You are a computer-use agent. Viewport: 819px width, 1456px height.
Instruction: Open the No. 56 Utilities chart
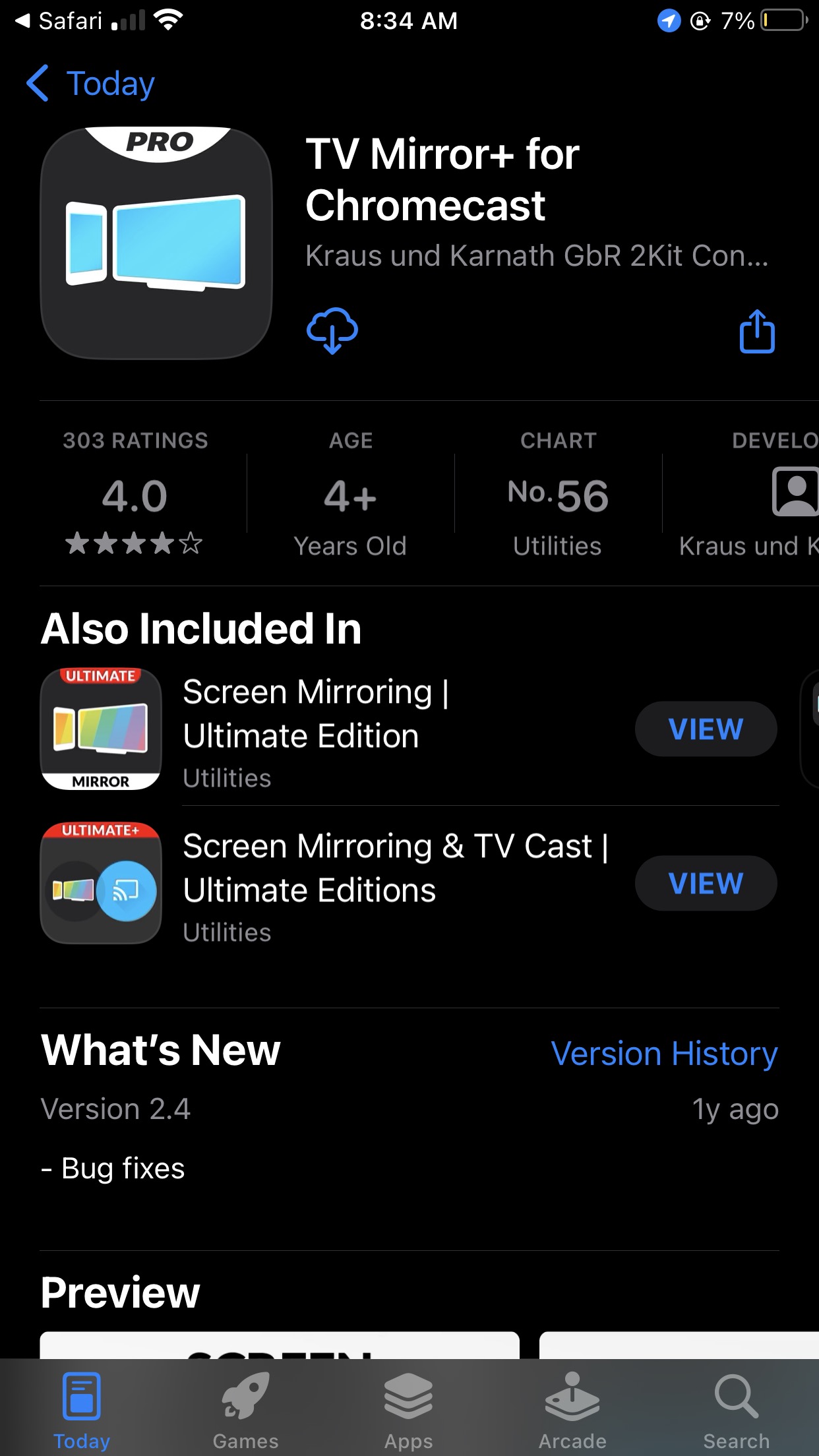pyautogui.click(x=558, y=493)
